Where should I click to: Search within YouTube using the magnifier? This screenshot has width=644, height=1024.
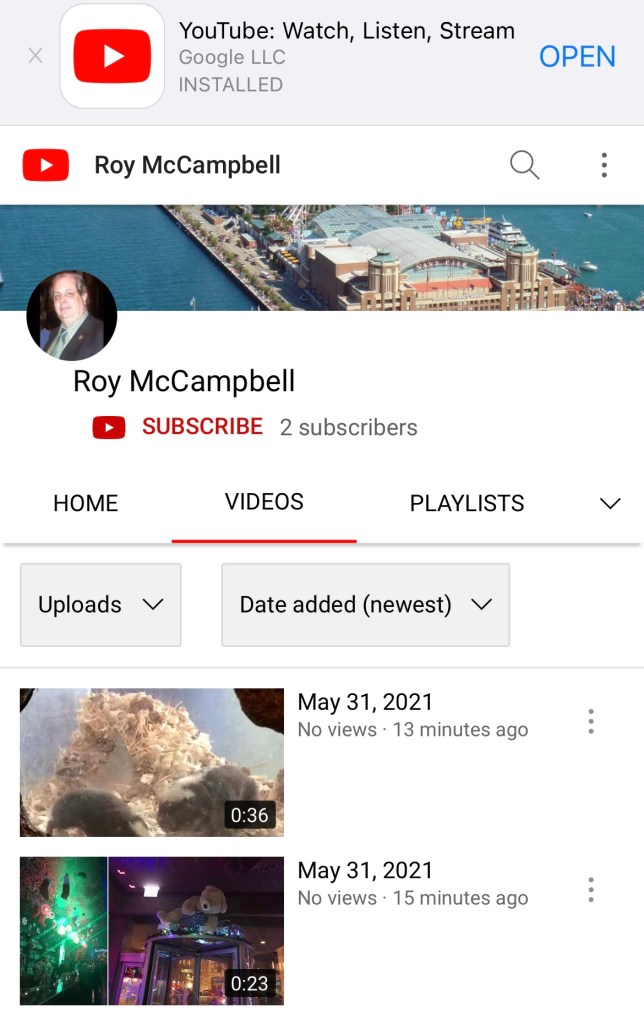(524, 165)
